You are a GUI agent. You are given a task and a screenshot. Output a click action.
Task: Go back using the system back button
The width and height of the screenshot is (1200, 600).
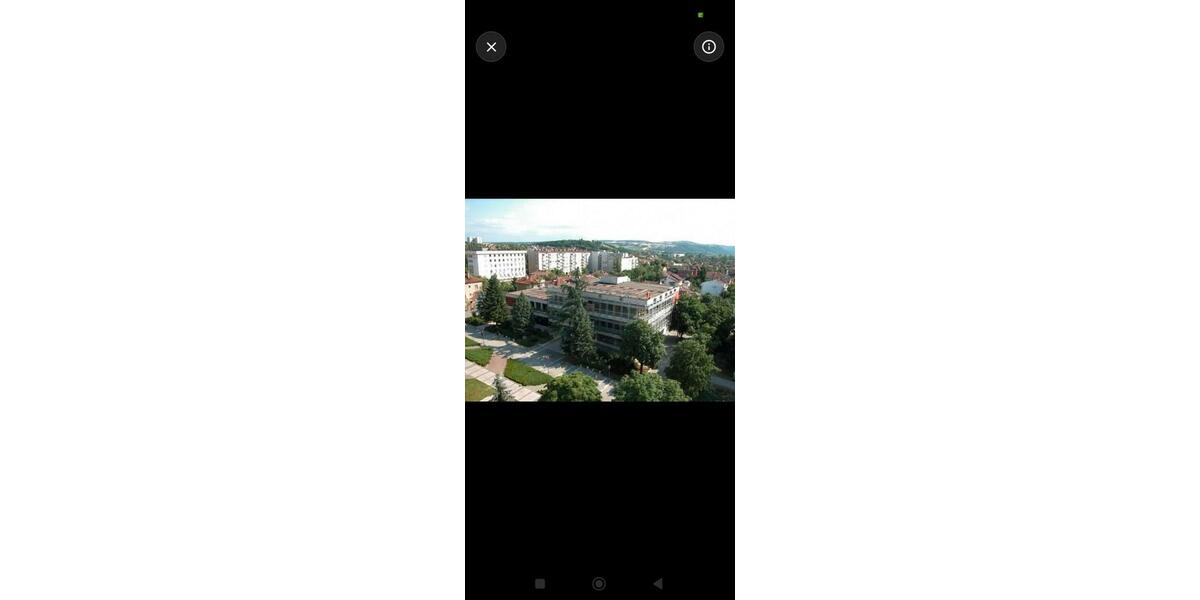[657, 583]
